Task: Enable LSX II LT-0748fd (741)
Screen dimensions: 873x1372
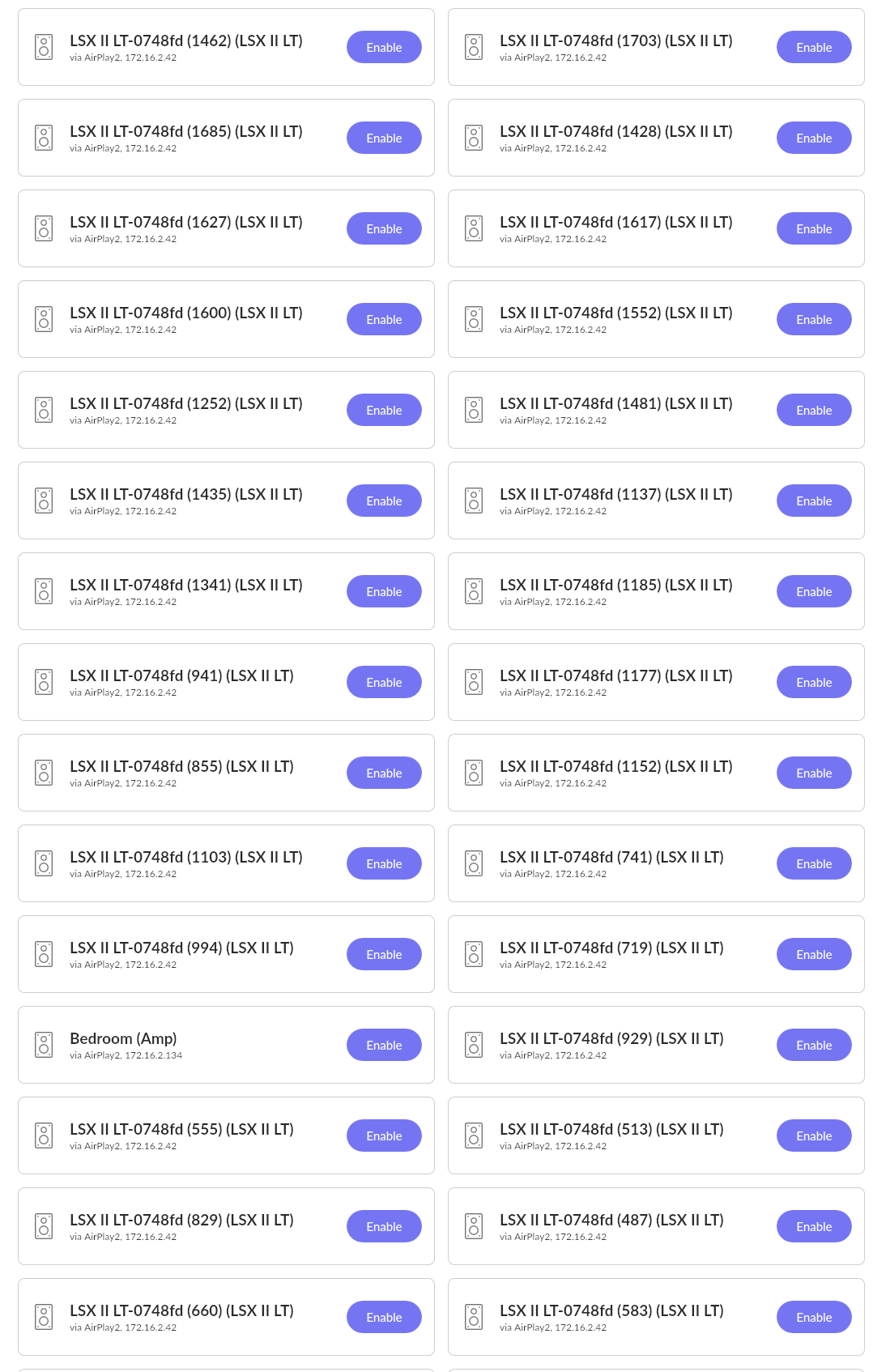Action: pos(814,863)
